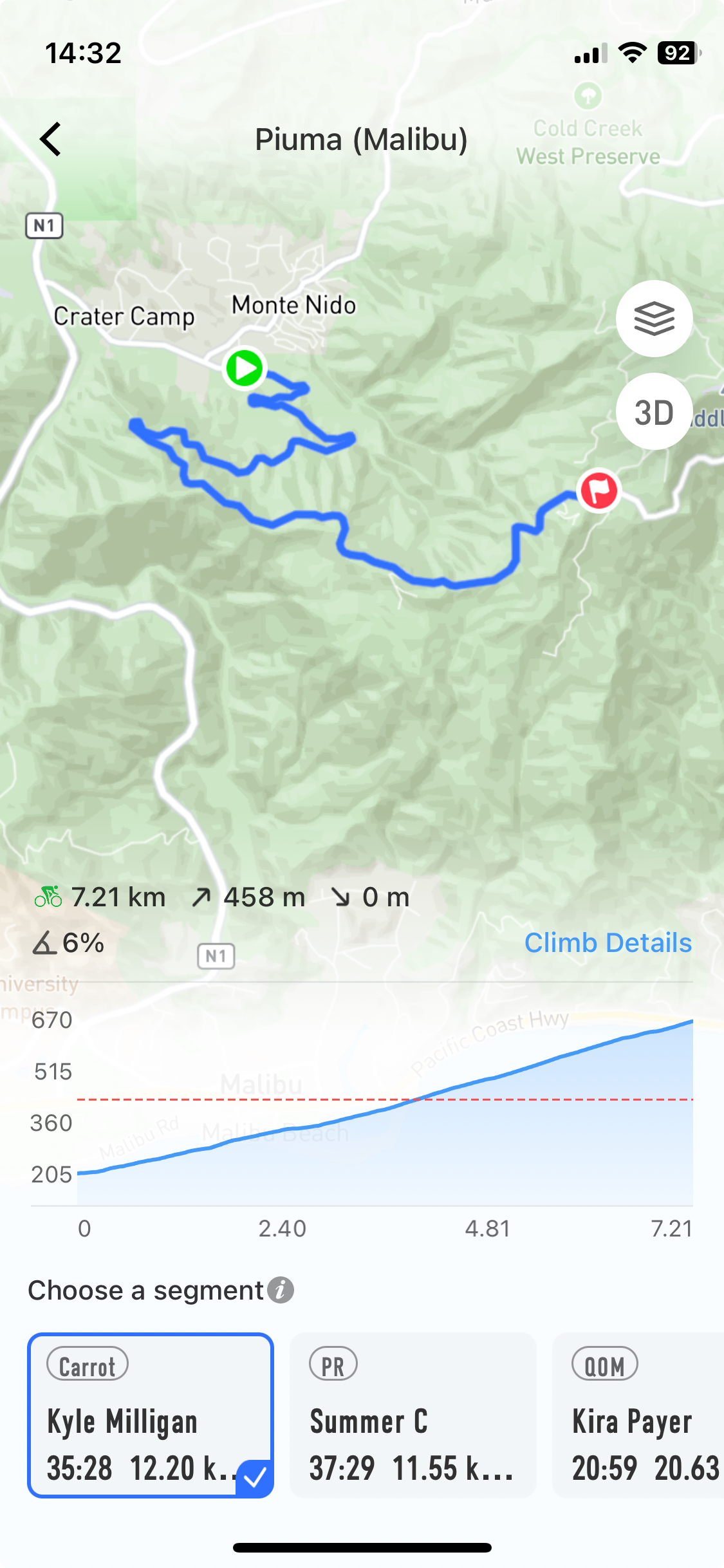Open the map layers button
This screenshot has width=724, height=1568.
tap(654, 319)
